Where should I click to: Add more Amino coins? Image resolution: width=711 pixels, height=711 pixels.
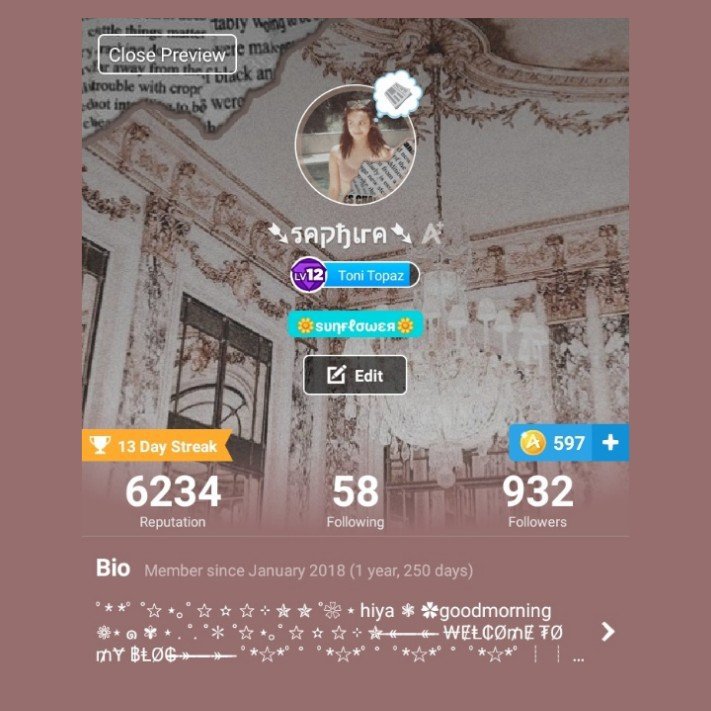[x=610, y=442]
